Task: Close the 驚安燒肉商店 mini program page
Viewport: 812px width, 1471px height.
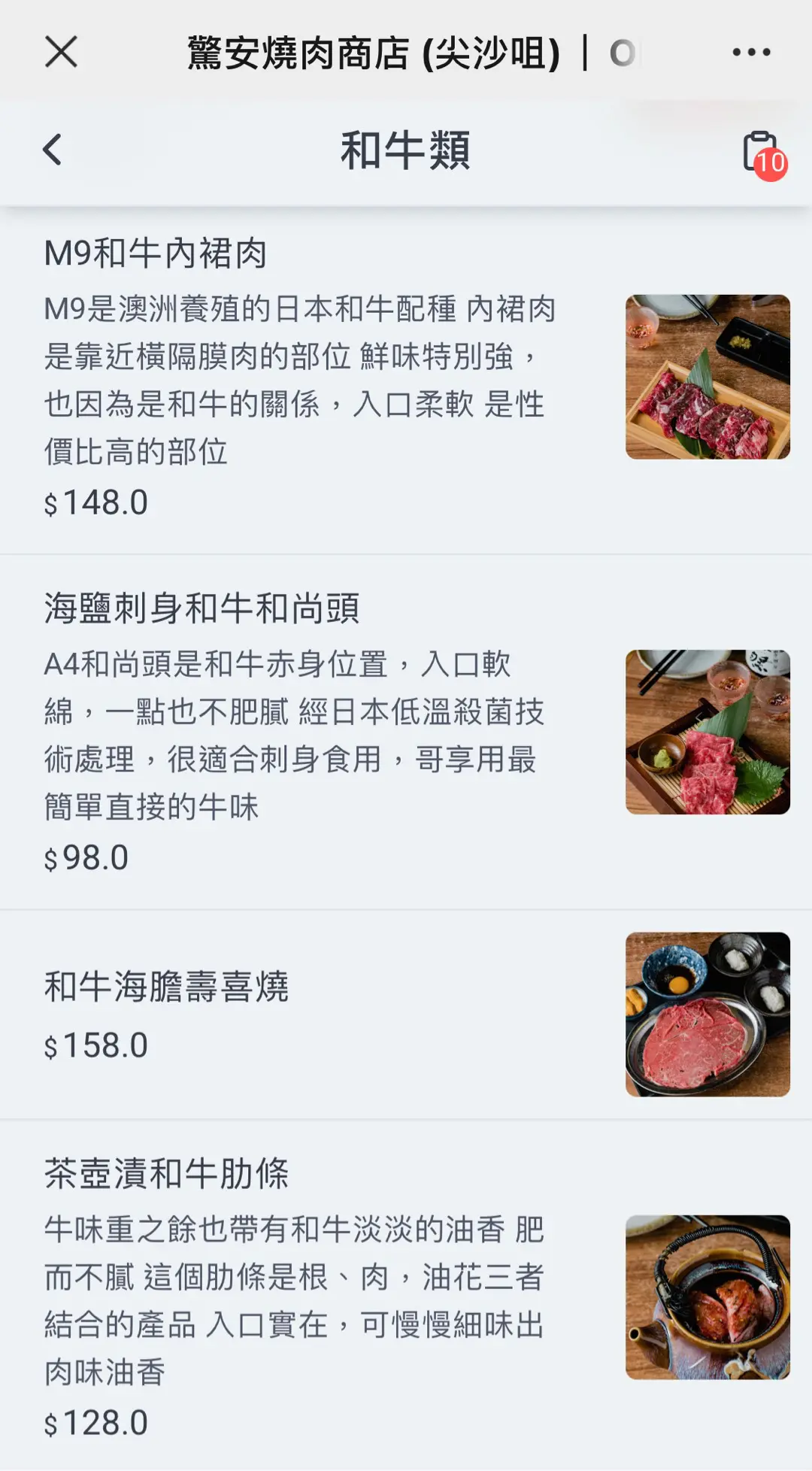Action: coord(61,52)
